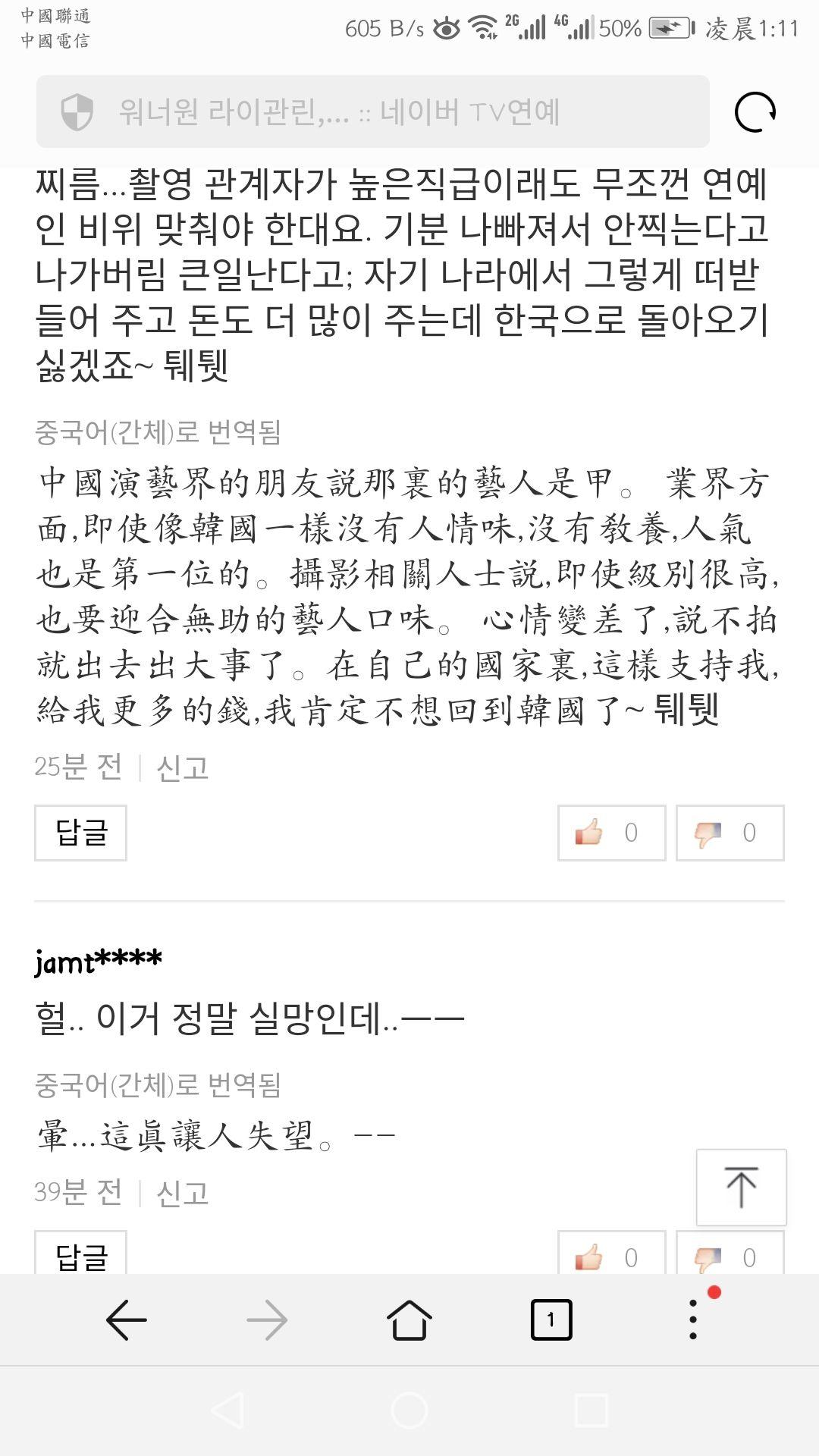The width and height of the screenshot is (819, 1456).
Task: Dislike the comment posted 25분 전
Action: (730, 833)
